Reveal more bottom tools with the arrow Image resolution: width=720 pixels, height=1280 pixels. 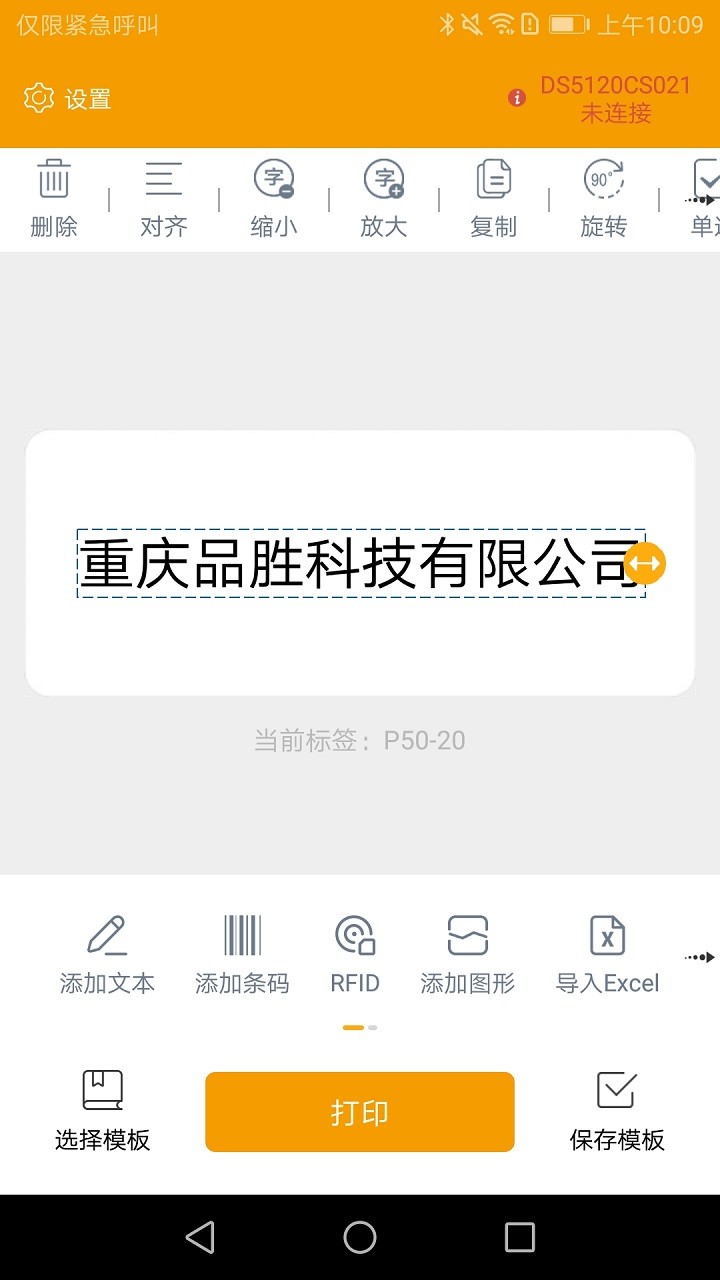697,957
